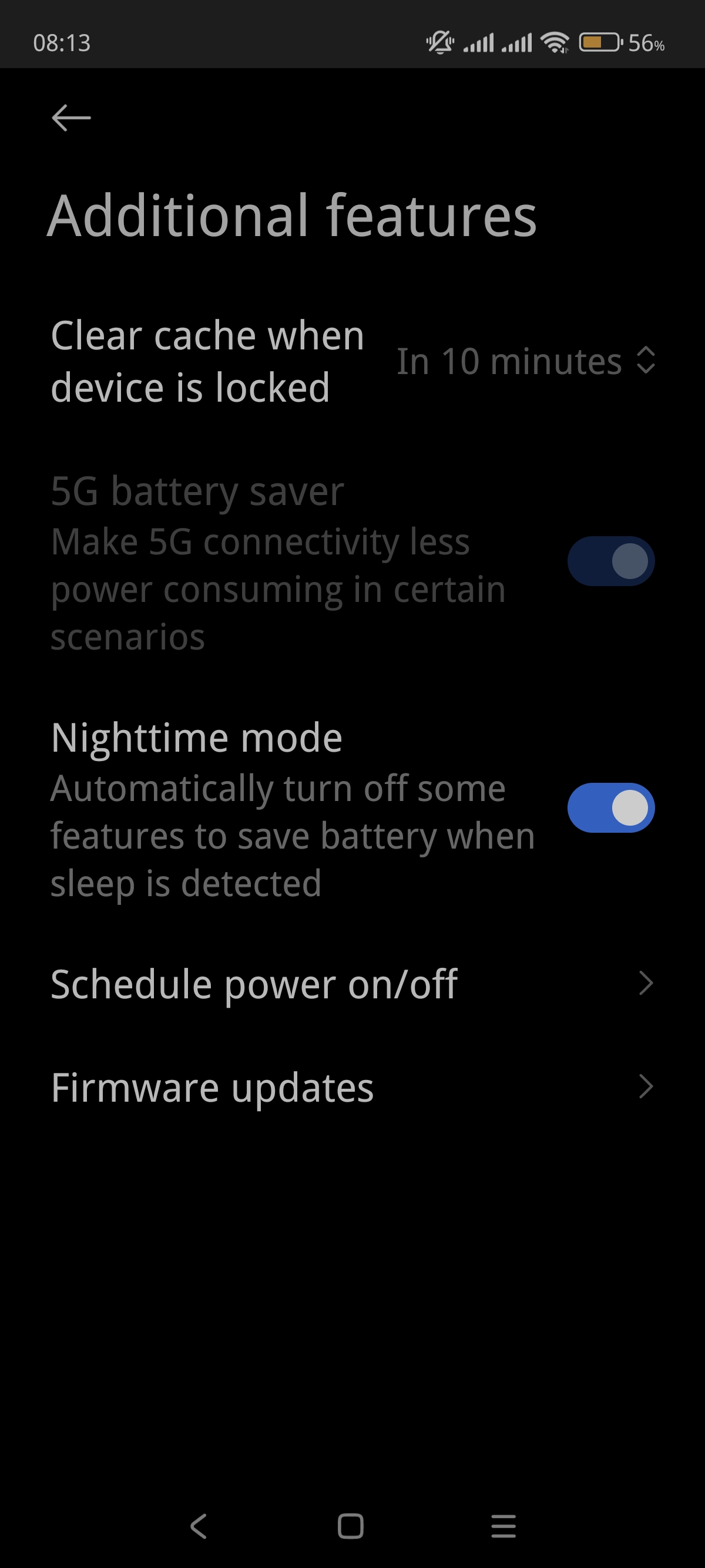The height and width of the screenshot is (1568, 705).
Task: Go back using the top arrow
Action: (71, 117)
